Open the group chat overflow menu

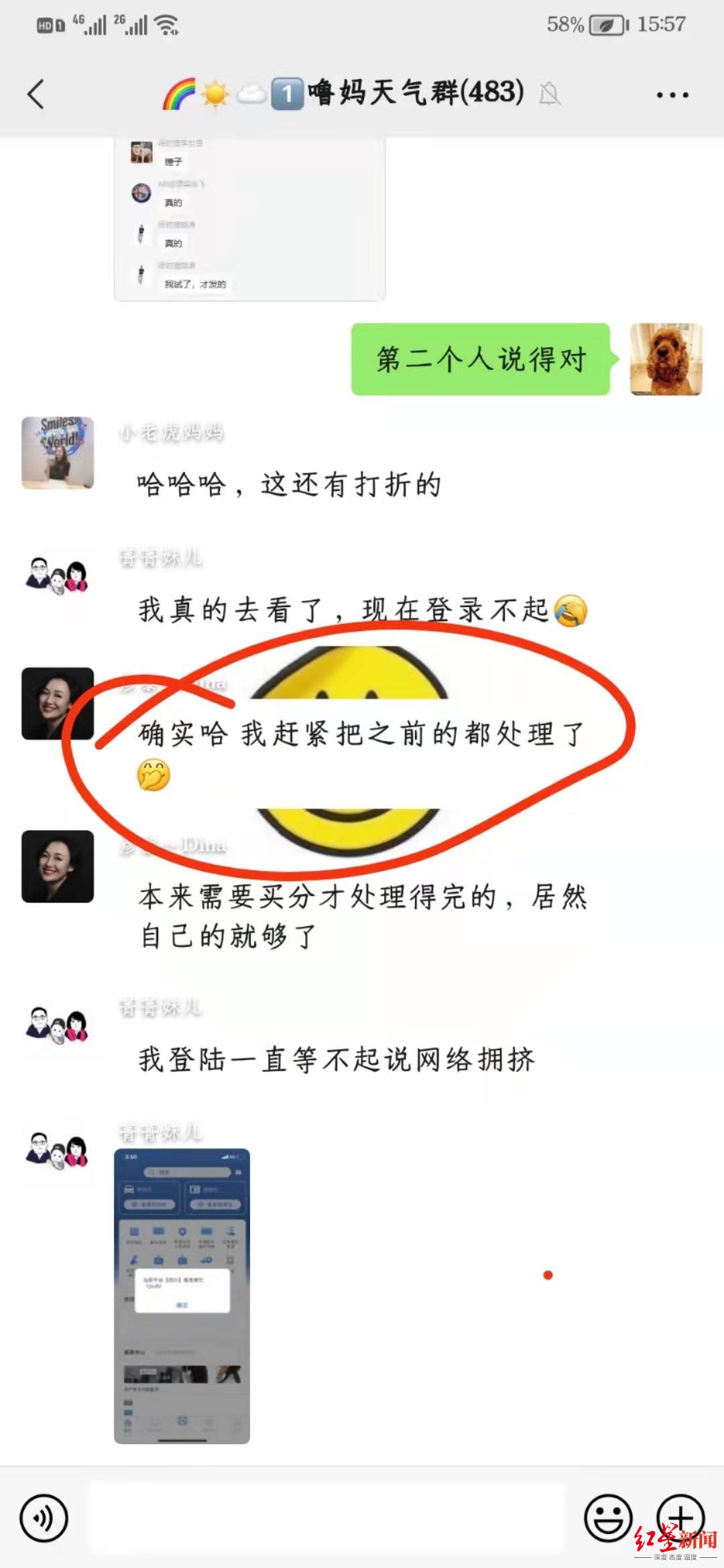[x=672, y=94]
